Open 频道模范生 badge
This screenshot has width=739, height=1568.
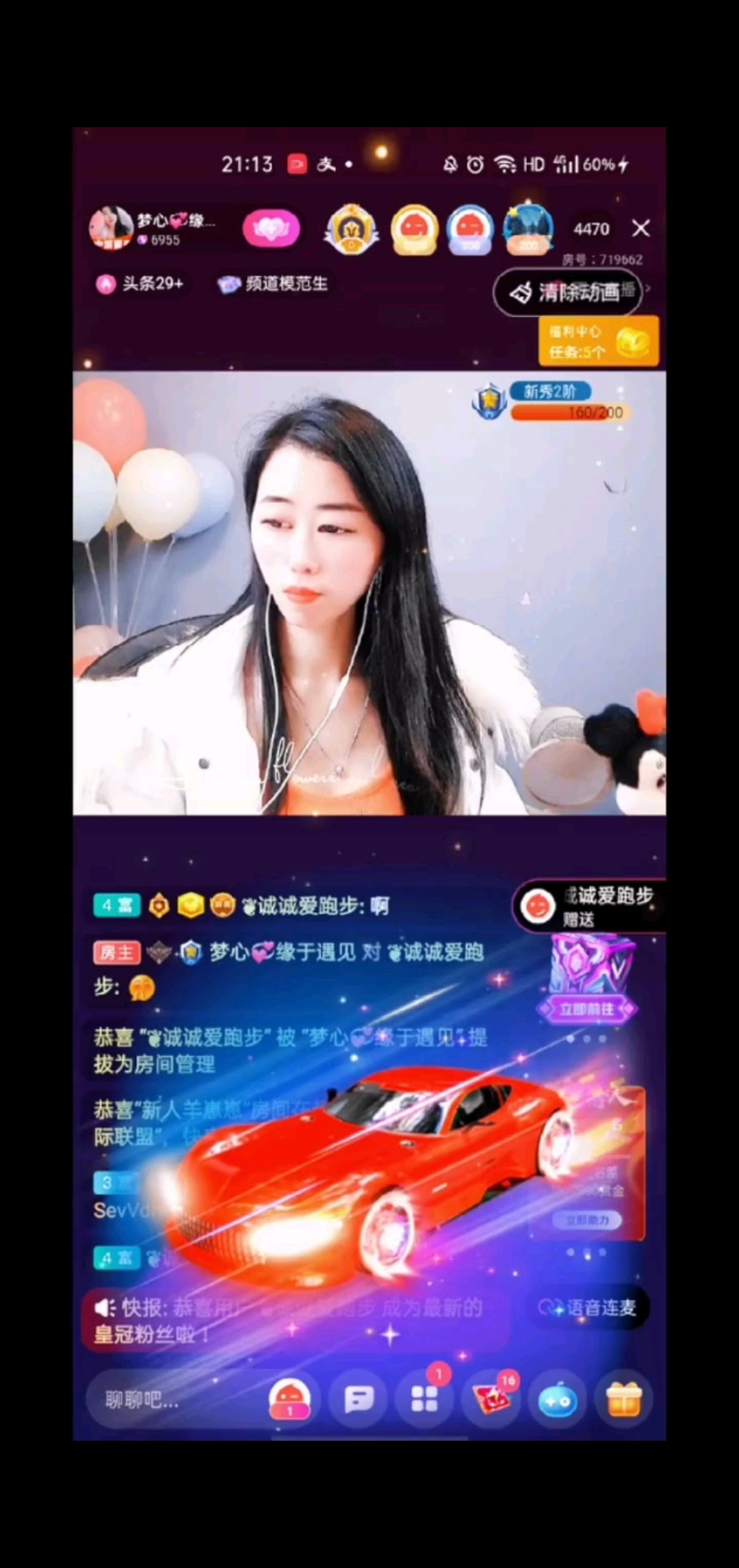[274, 284]
